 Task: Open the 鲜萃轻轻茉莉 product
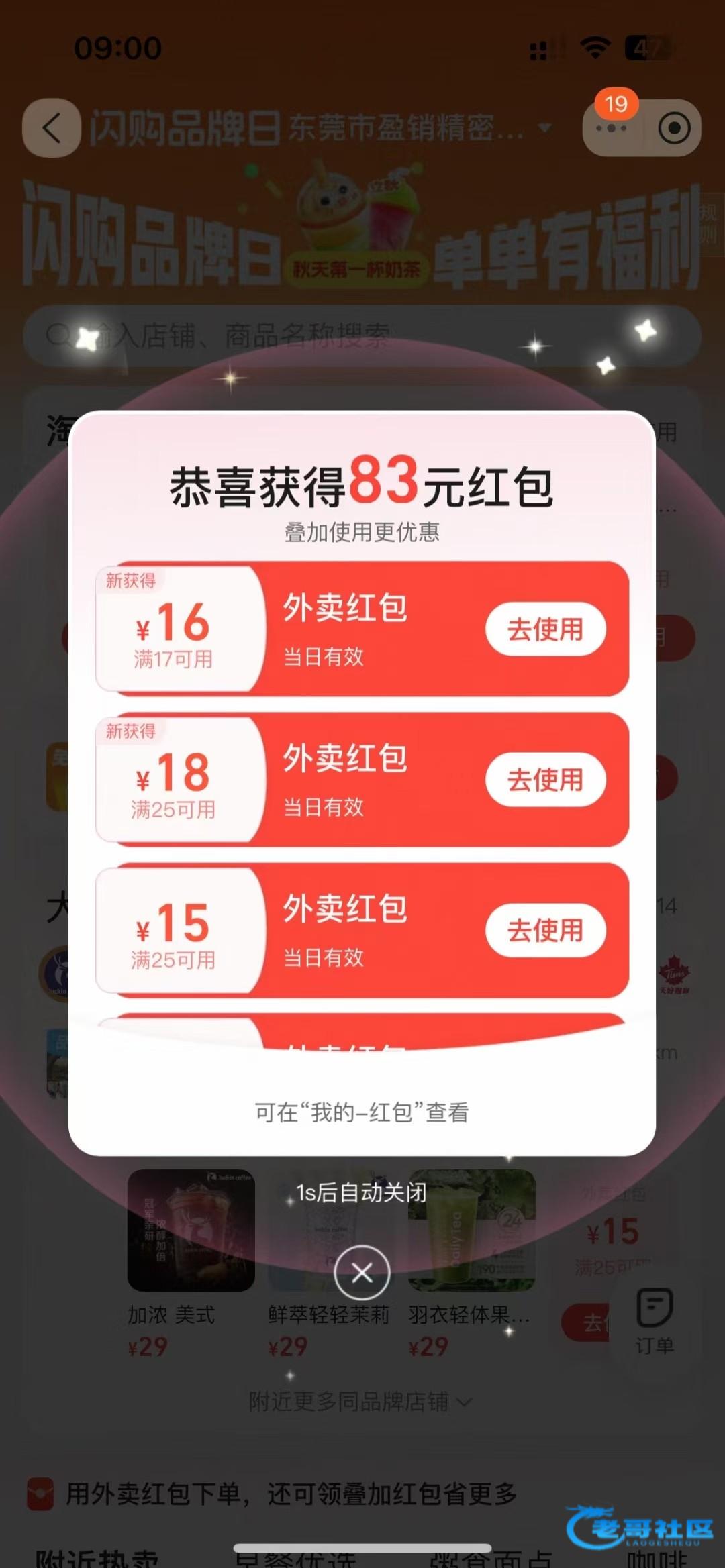(328, 1314)
